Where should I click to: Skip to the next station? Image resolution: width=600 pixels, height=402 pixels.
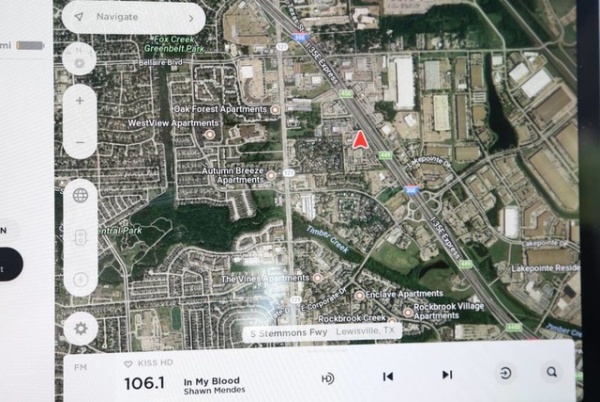point(446,375)
